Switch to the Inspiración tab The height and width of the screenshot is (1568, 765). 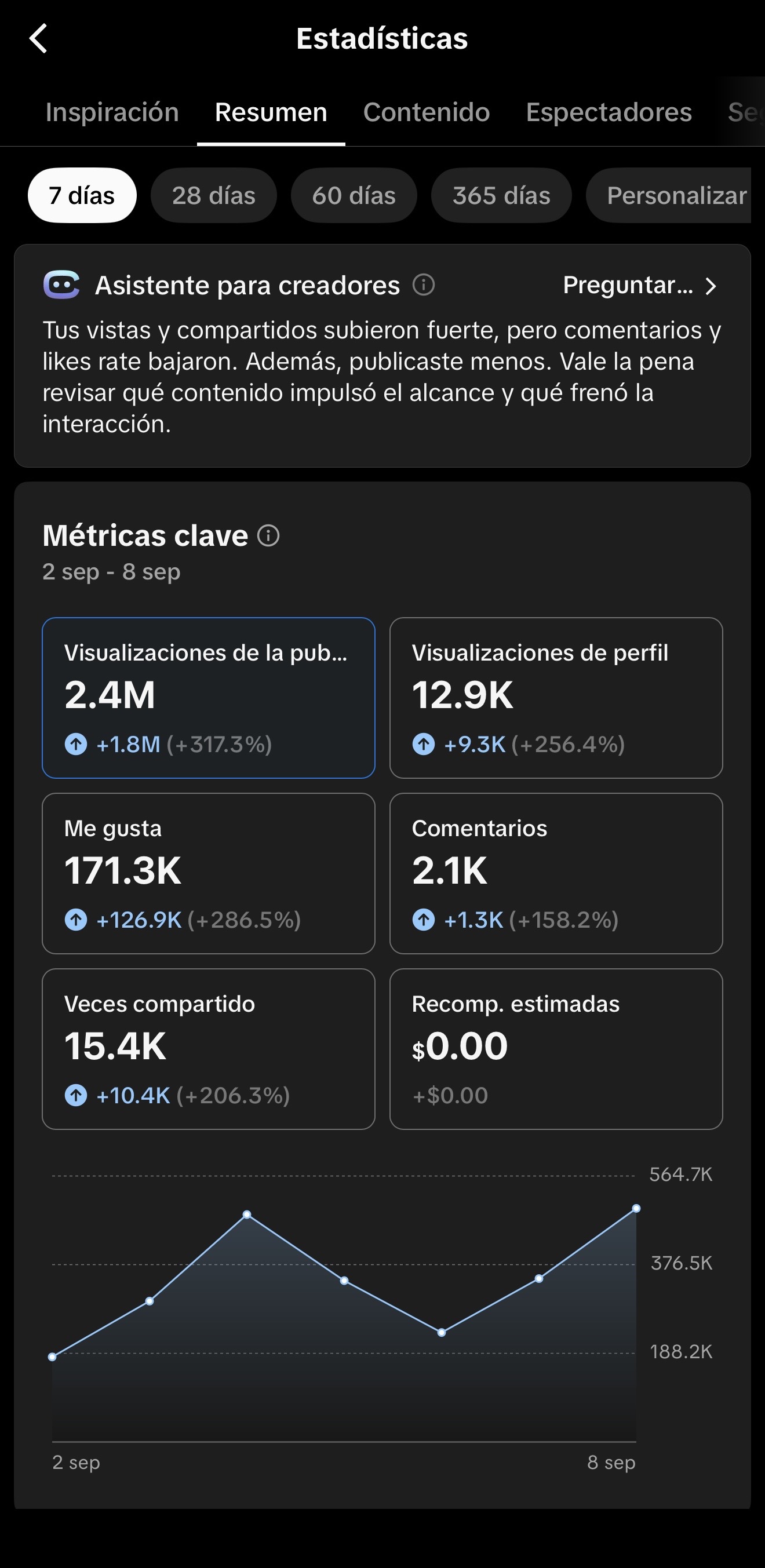click(112, 112)
